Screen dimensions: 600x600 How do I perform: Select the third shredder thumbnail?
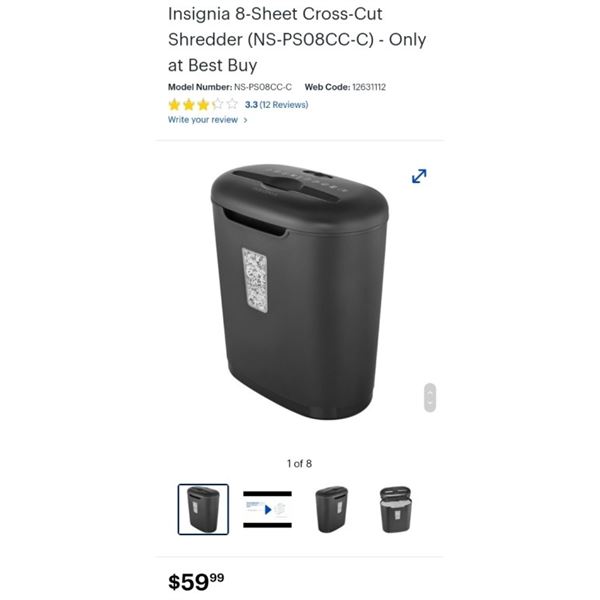tap(331, 509)
